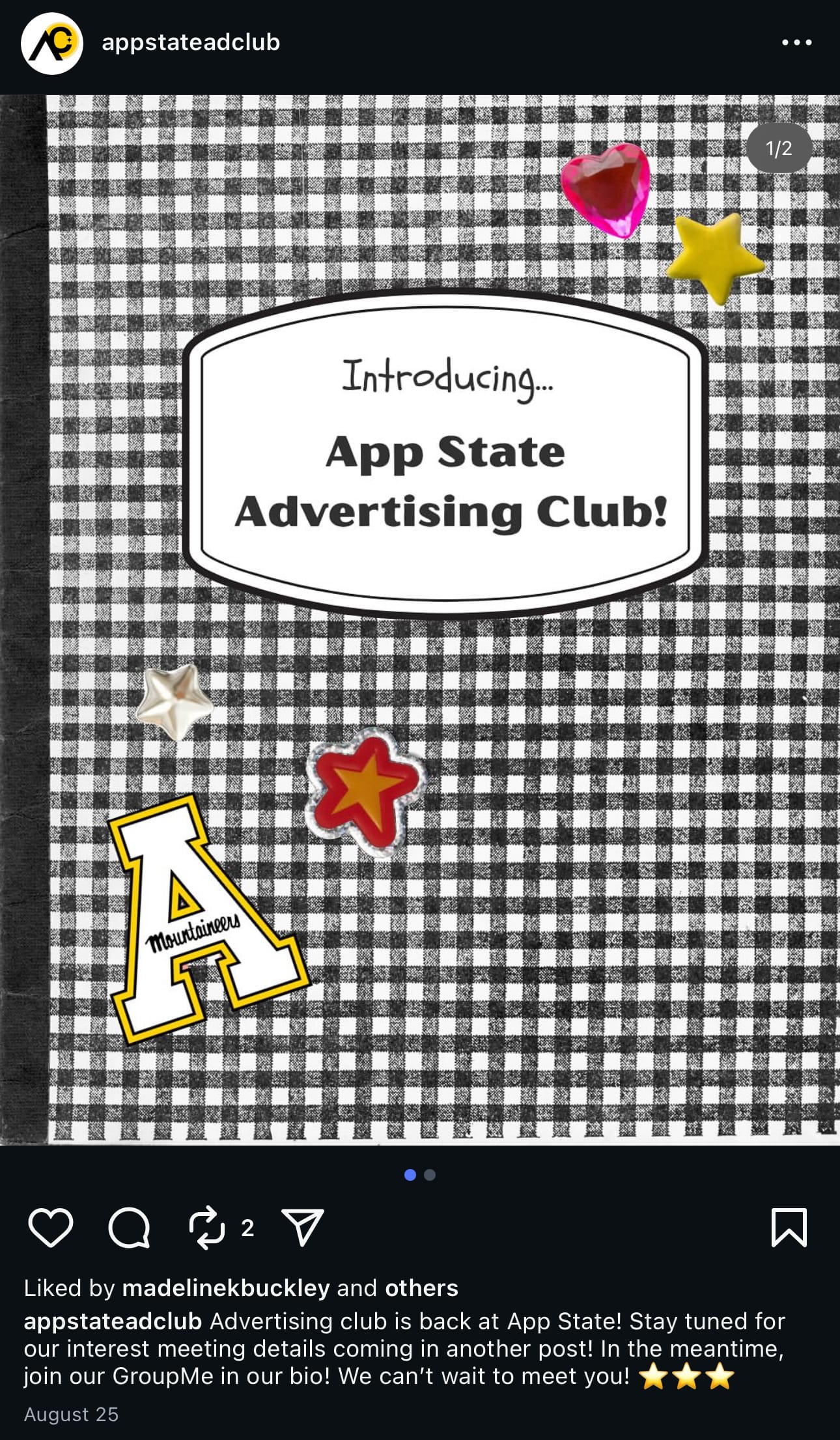Open the comments on this post
This screenshot has height=1440, width=840.
[x=129, y=1228]
